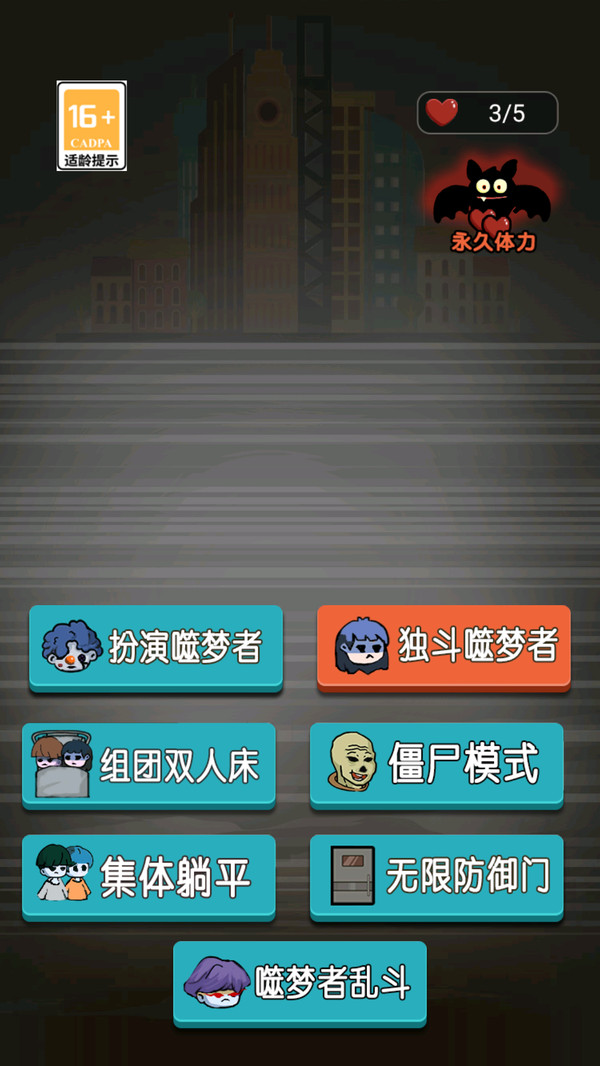Image resolution: width=600 pixels, height=1066 pixels.
Task: Enter the 无限防御门 mode
Action: tap(436, 876)
